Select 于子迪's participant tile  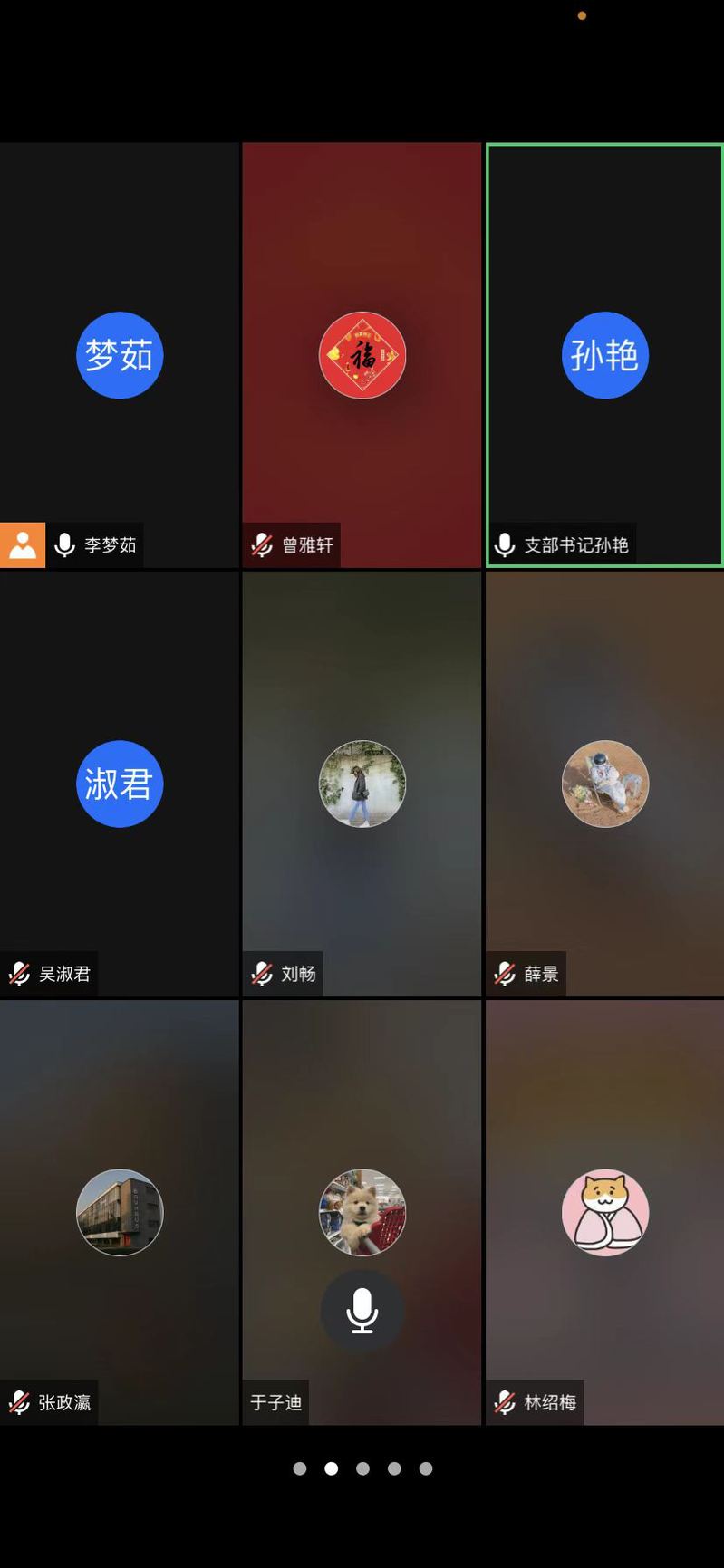(x=362, y=1178)
